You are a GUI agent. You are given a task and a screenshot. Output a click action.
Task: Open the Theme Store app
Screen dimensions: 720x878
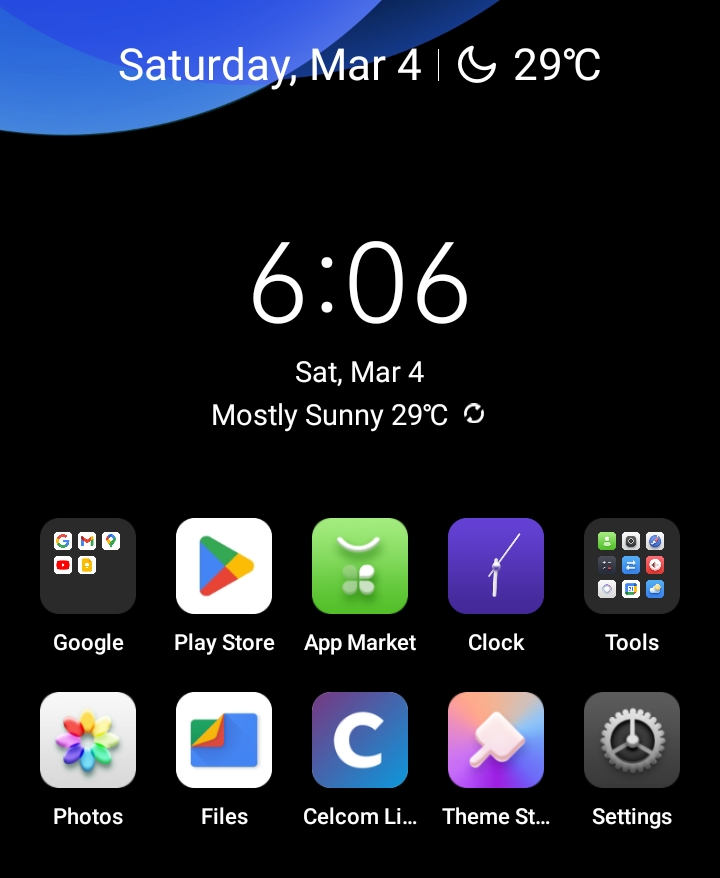tap(496, 740)
